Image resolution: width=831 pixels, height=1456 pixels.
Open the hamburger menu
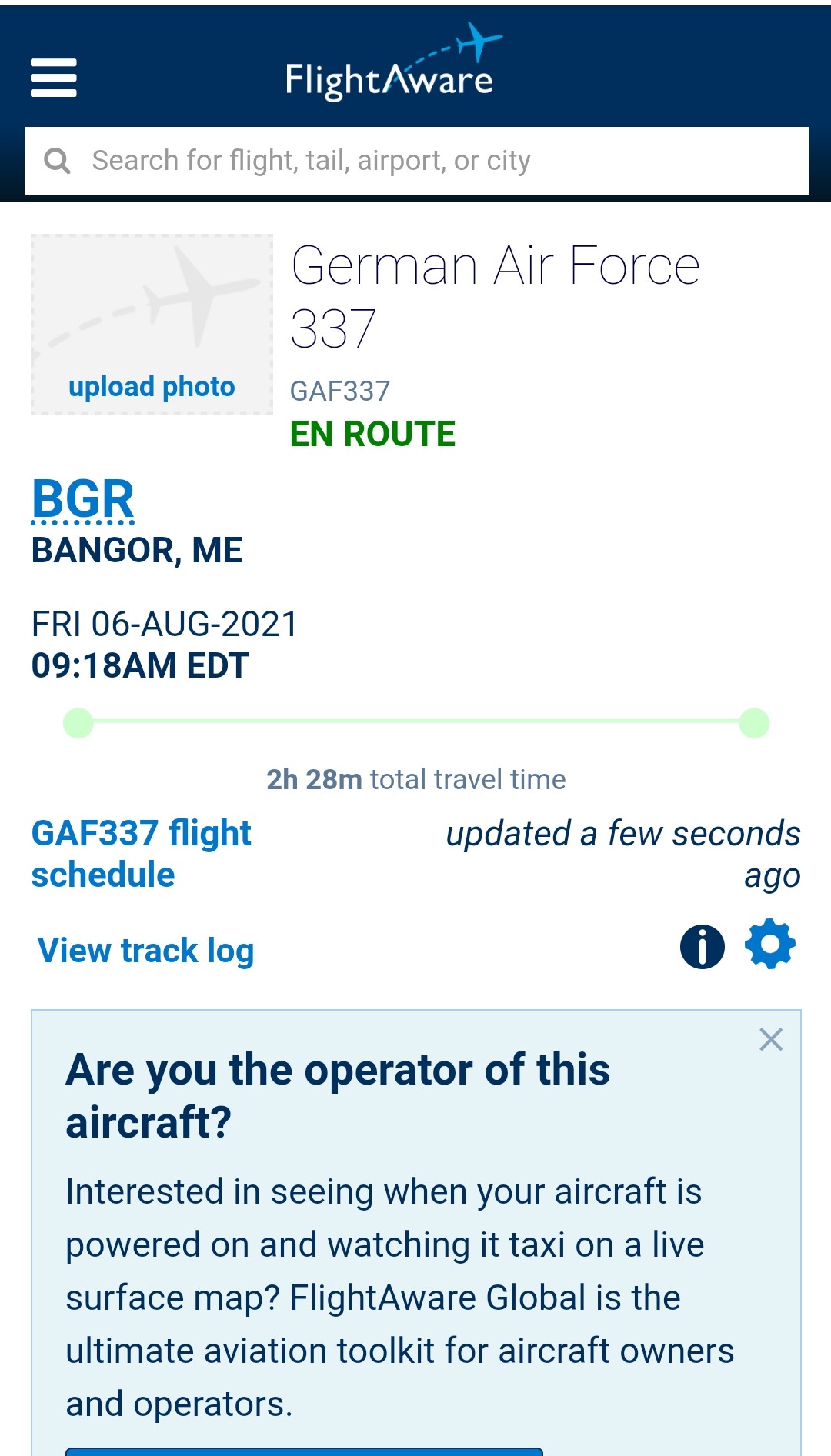(54, 78)
